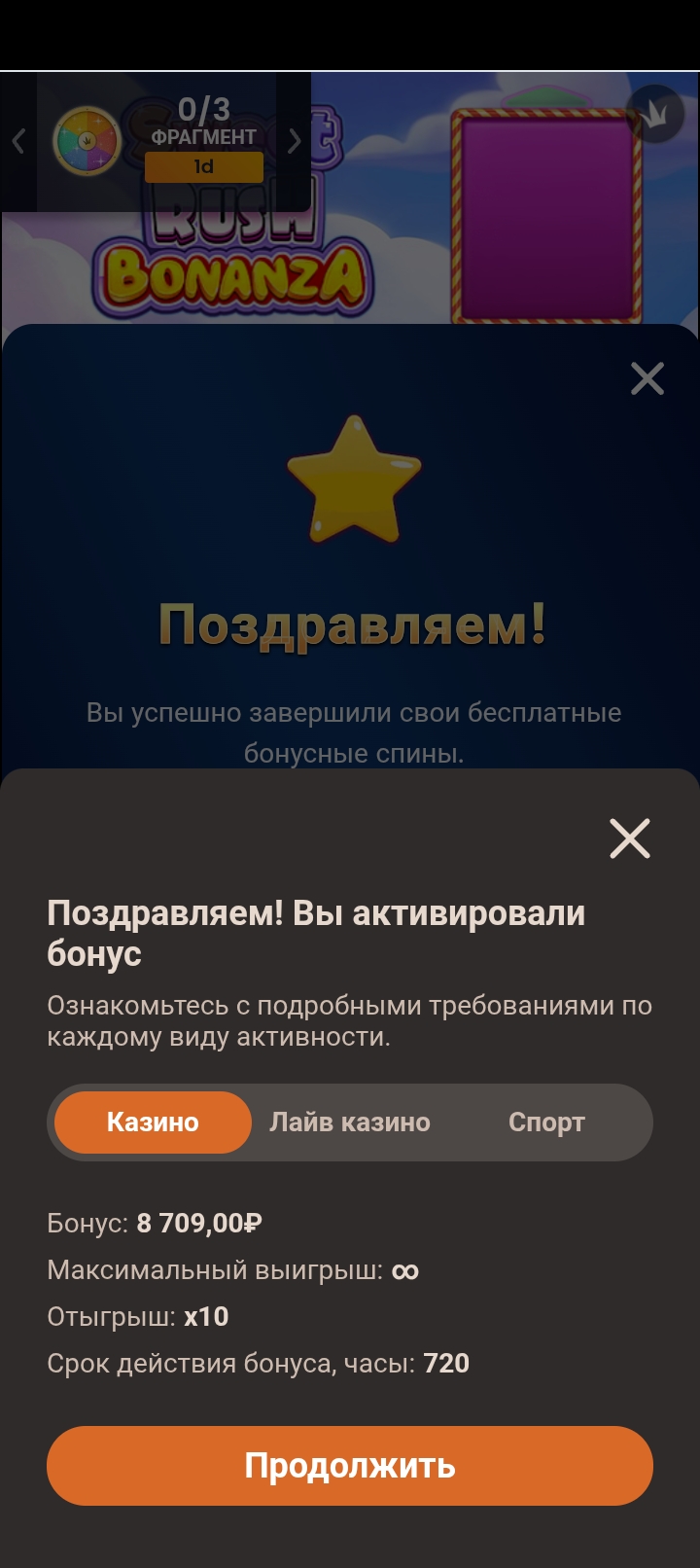Switch to the Спорт tab
Screen dimensions: 700x1568
(x=546, y=1122)
